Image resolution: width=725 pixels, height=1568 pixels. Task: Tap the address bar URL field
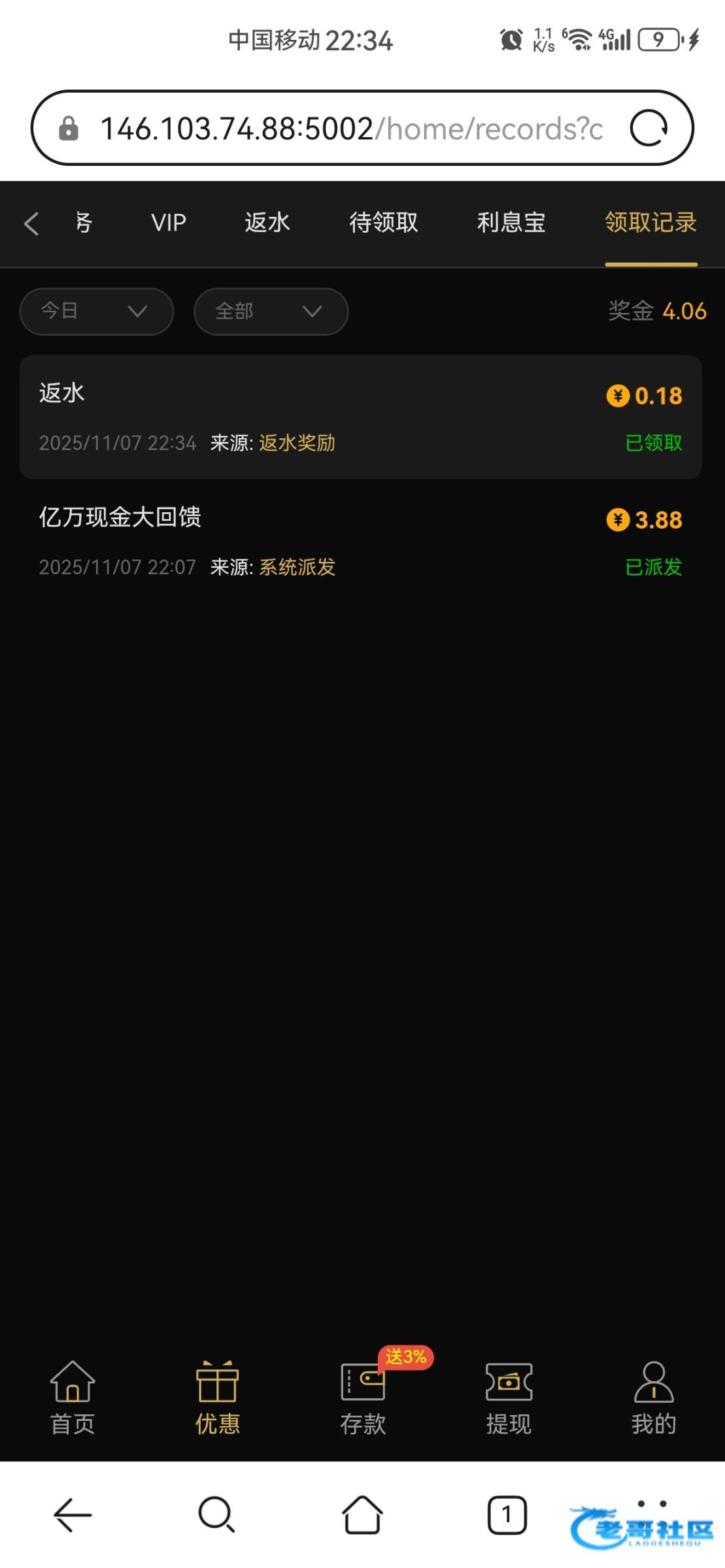(350, 128)
